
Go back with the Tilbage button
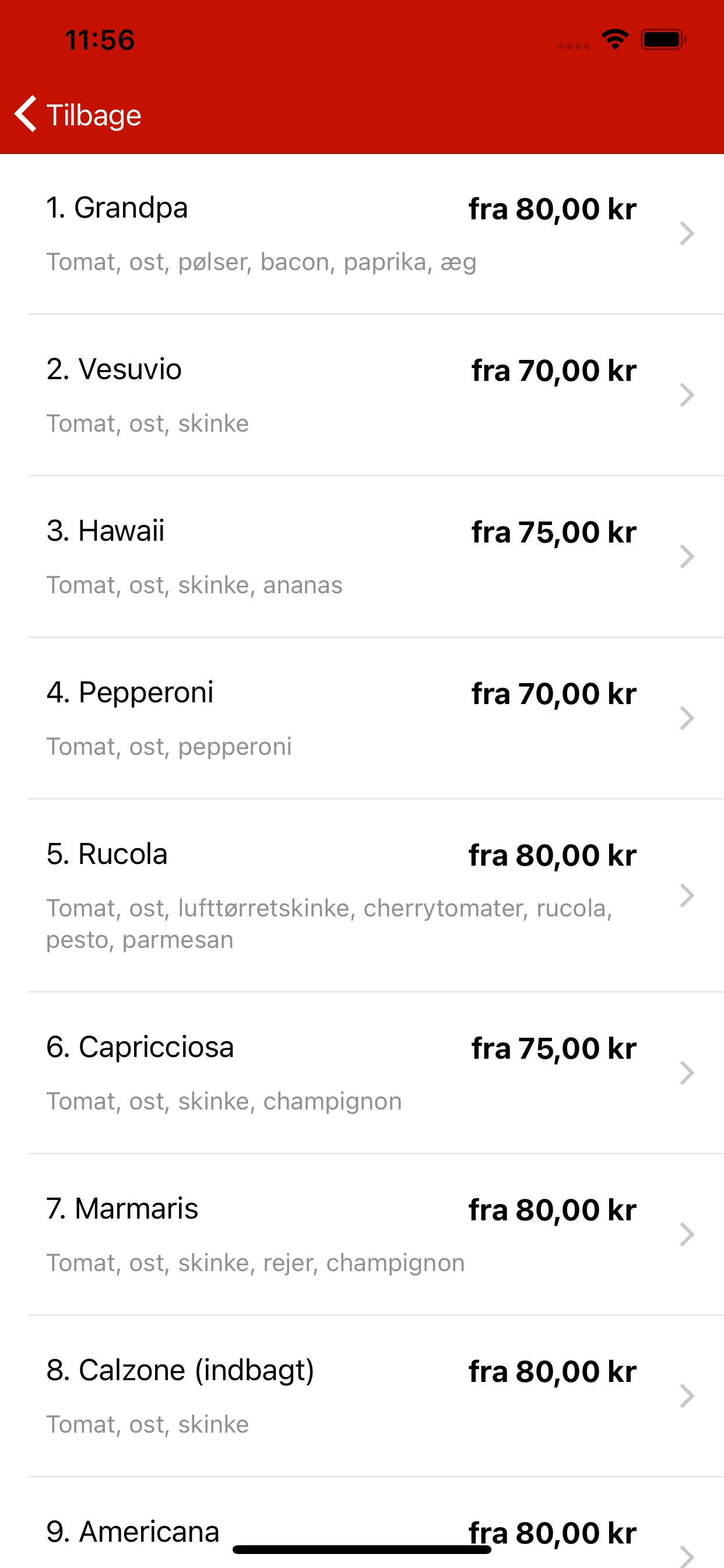[x=78, y=114]
